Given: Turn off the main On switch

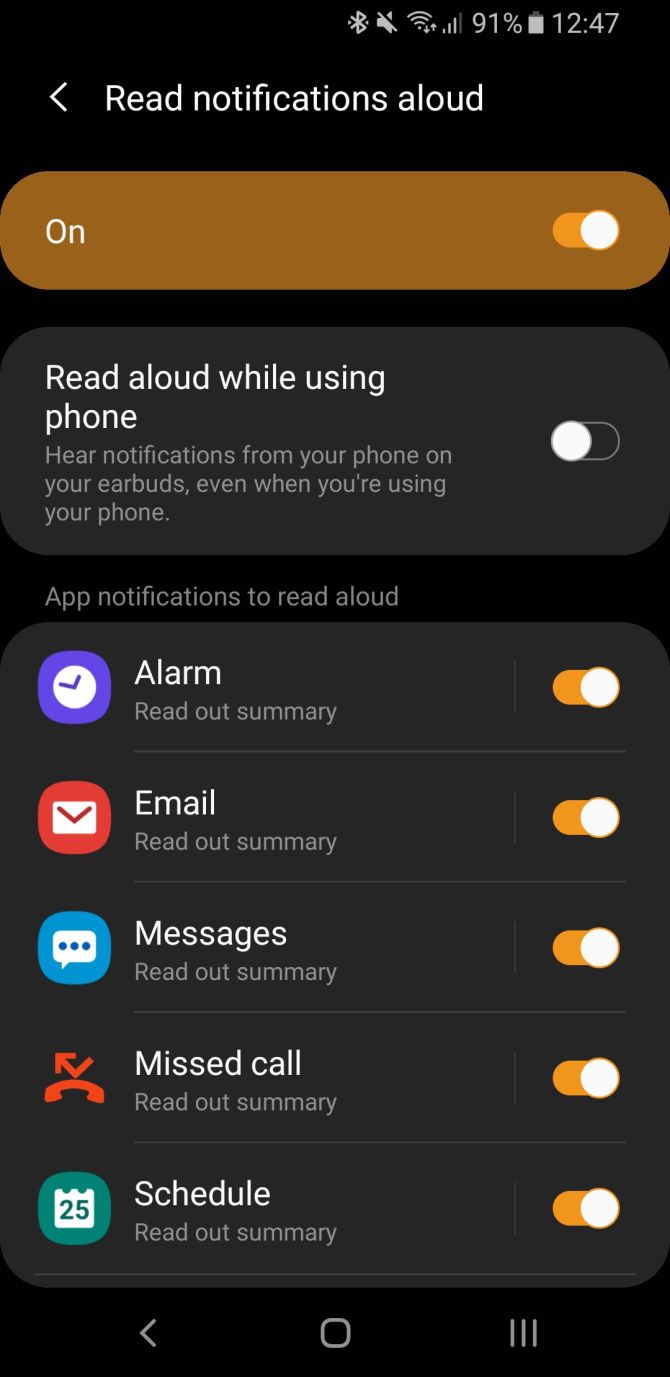Looking at the screenshot, I should pyautogui.click(x=585, y=231).
